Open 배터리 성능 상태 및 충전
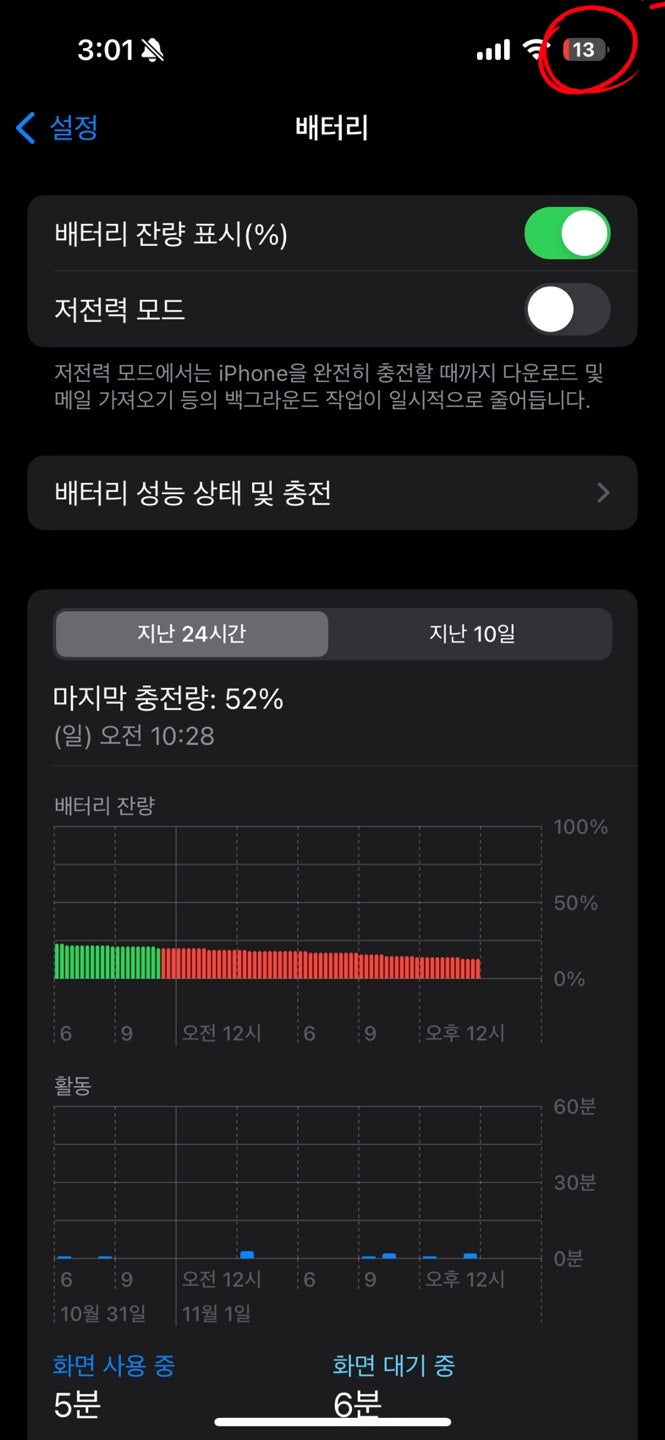This screenshot has width=665, height=1440. (332, 493)
